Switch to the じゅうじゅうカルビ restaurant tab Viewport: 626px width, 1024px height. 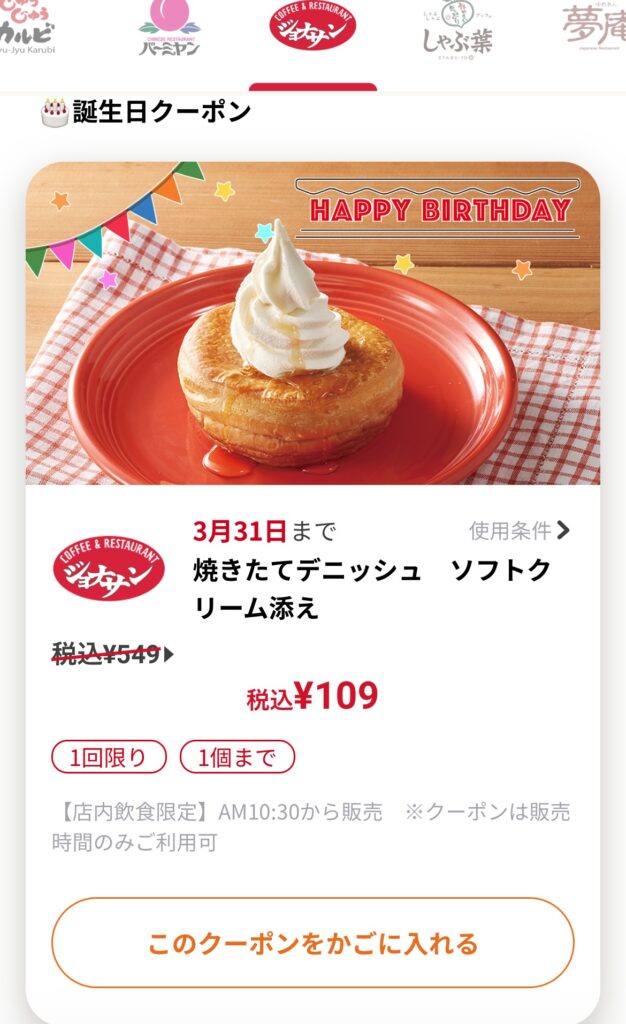click(x=26, y=27)
